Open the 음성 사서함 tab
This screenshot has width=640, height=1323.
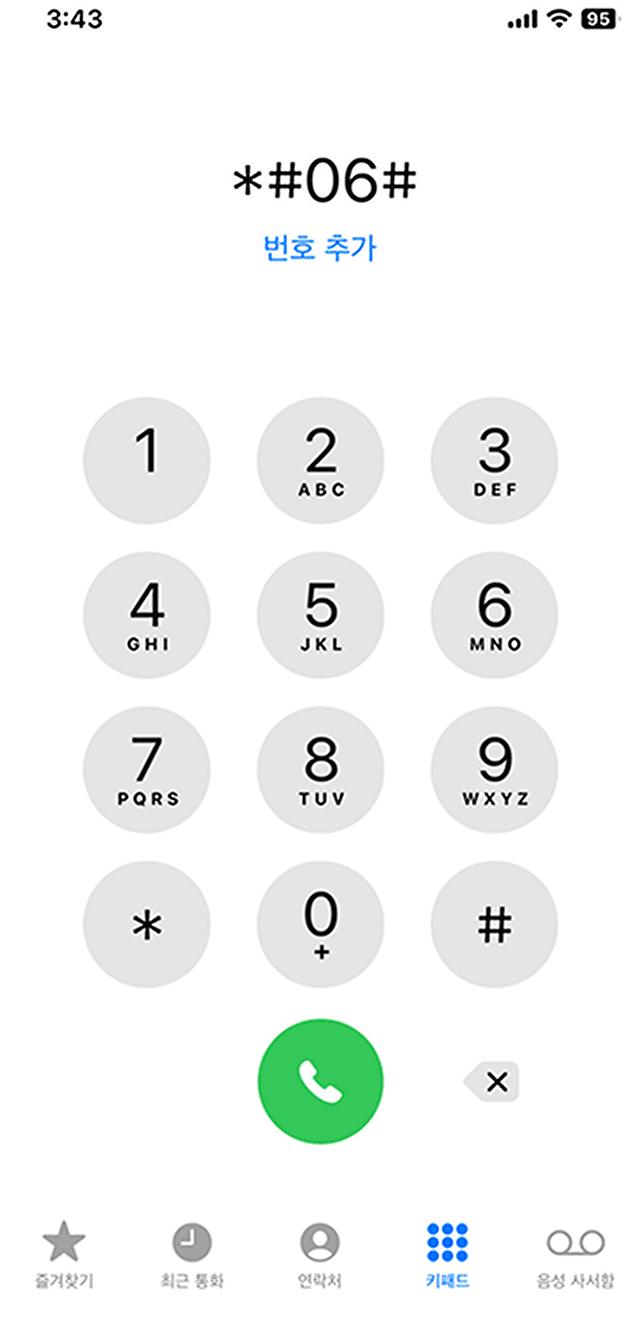click(x=575, y=1252)
